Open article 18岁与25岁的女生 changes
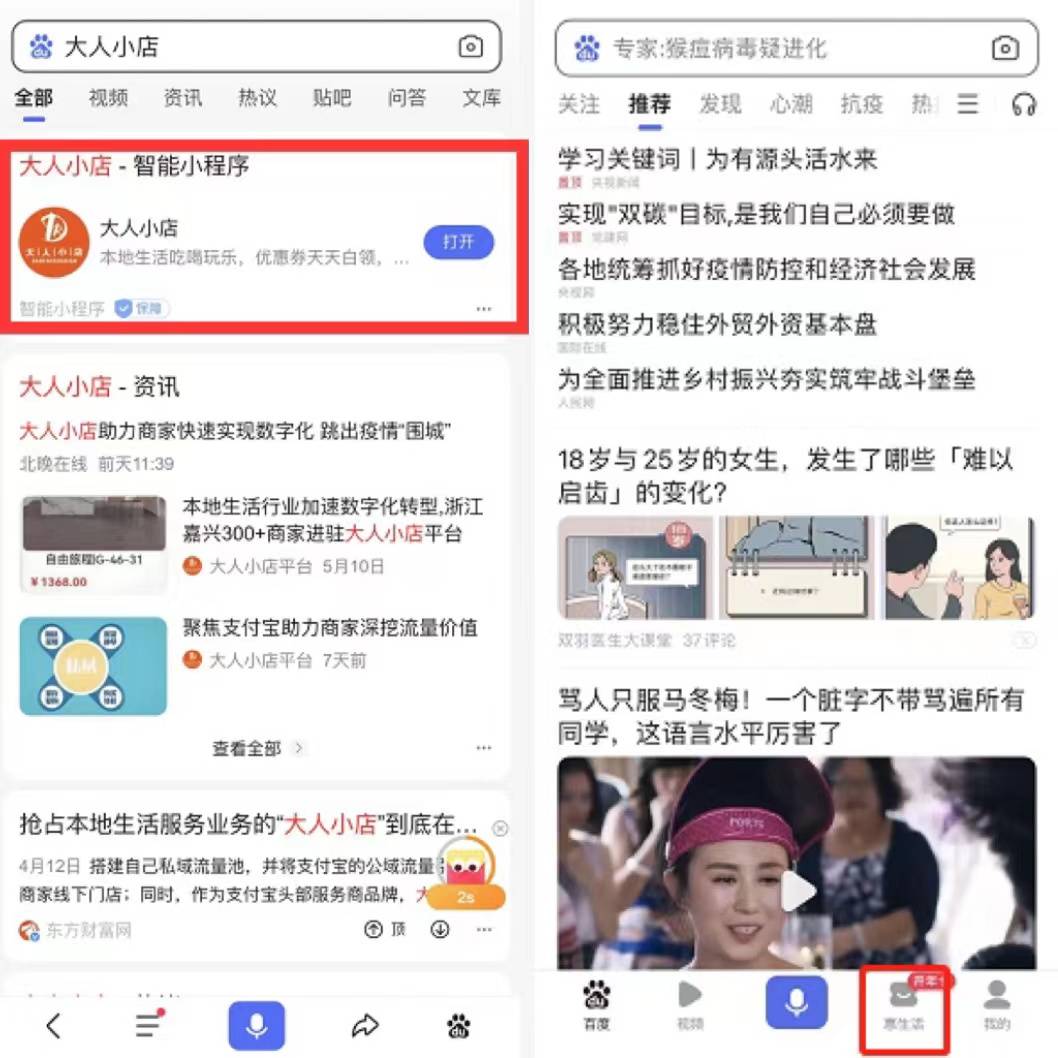The height and width of the screenshot is (1058, 1058). tap(785, 475)
